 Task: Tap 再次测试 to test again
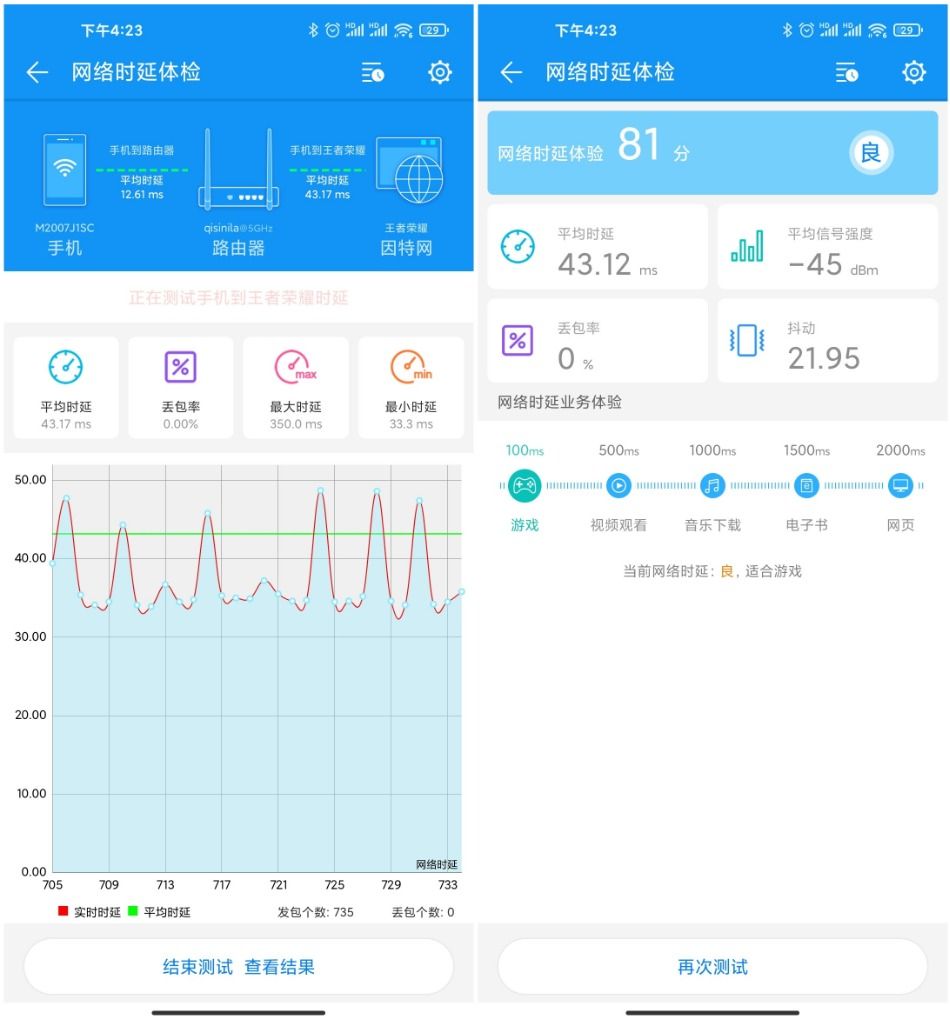712,967
